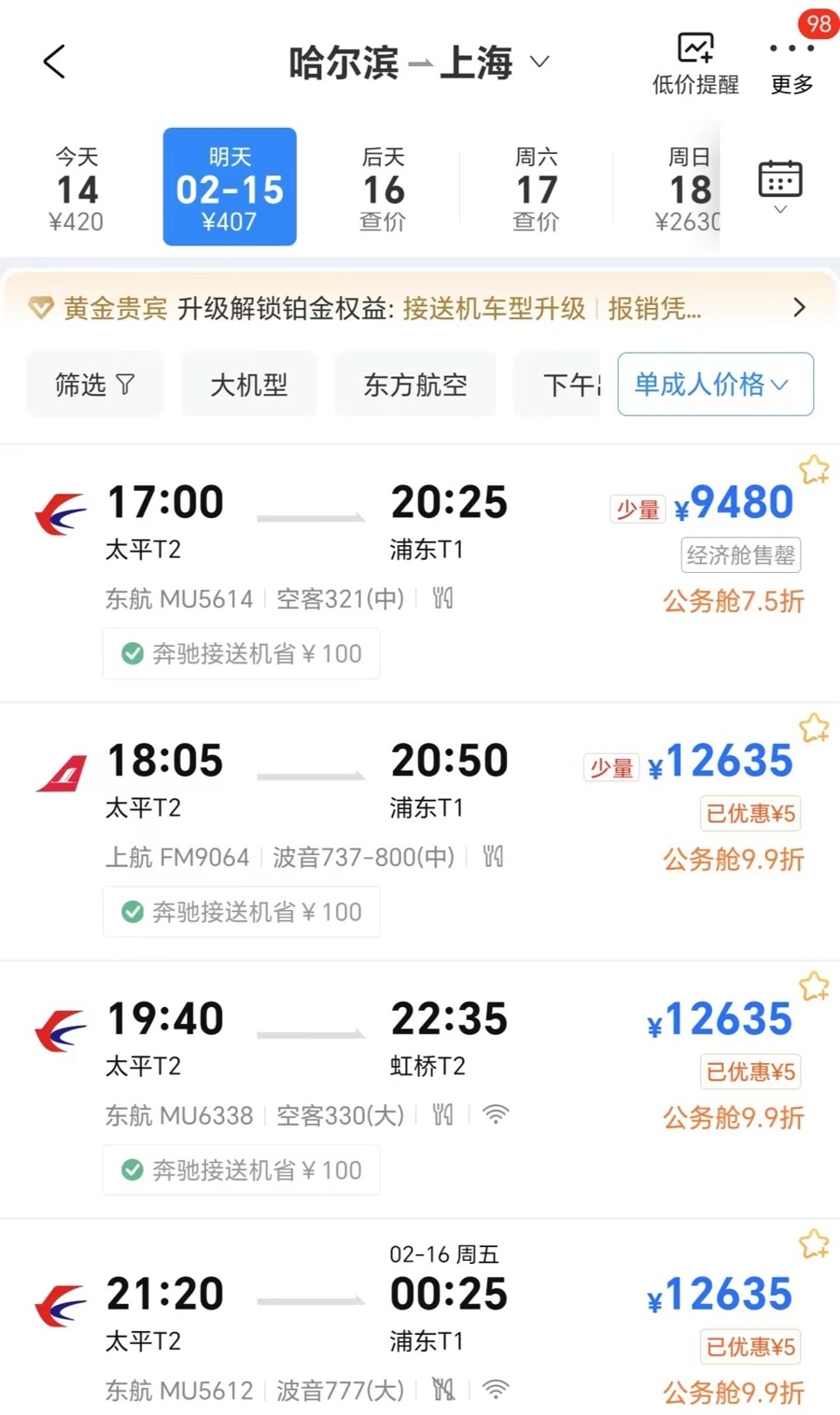Switch to 周六 17 date
Screen dimensions: 840x1415
click(536, 188)
